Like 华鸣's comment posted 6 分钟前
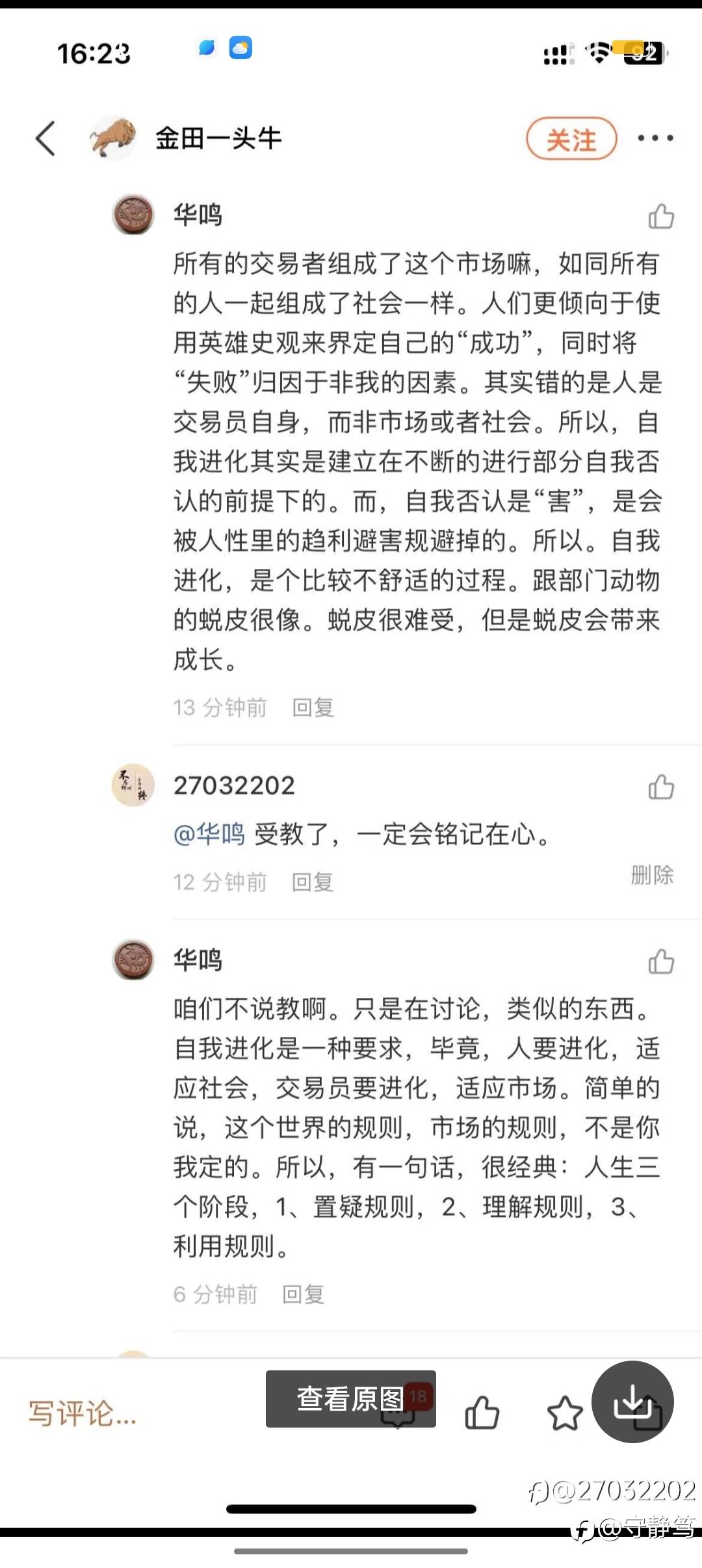Screen dimensions: 702x1568 tap(660, 961)
